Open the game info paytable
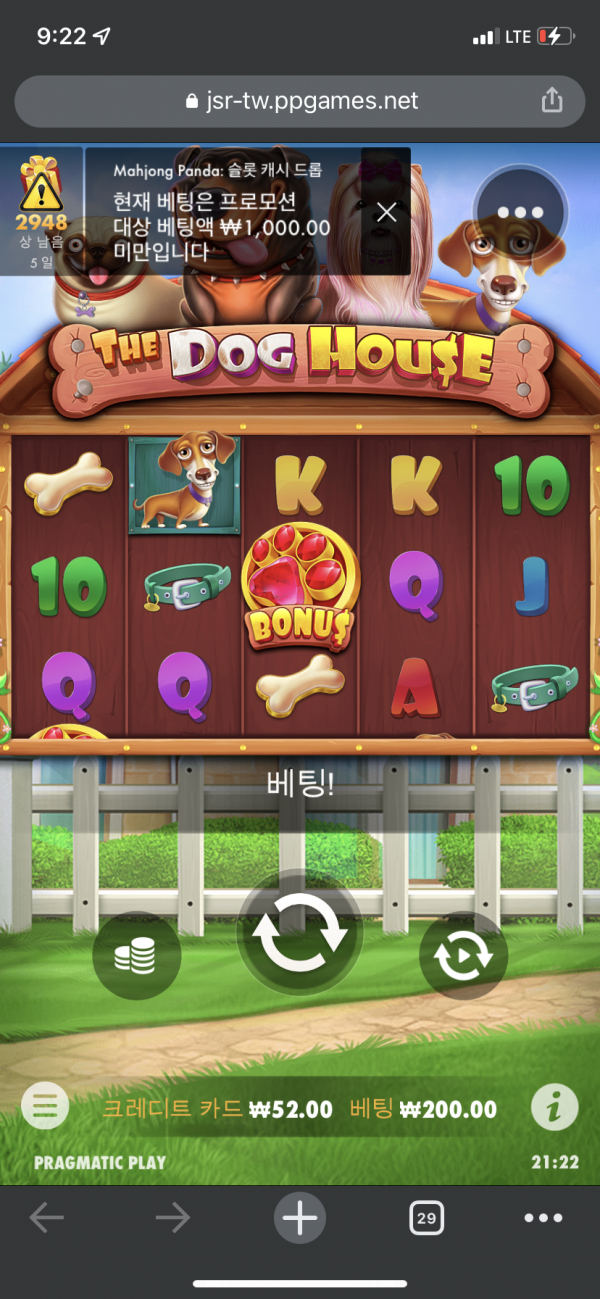This screenshot has height=1299, width=600. 554,1107
